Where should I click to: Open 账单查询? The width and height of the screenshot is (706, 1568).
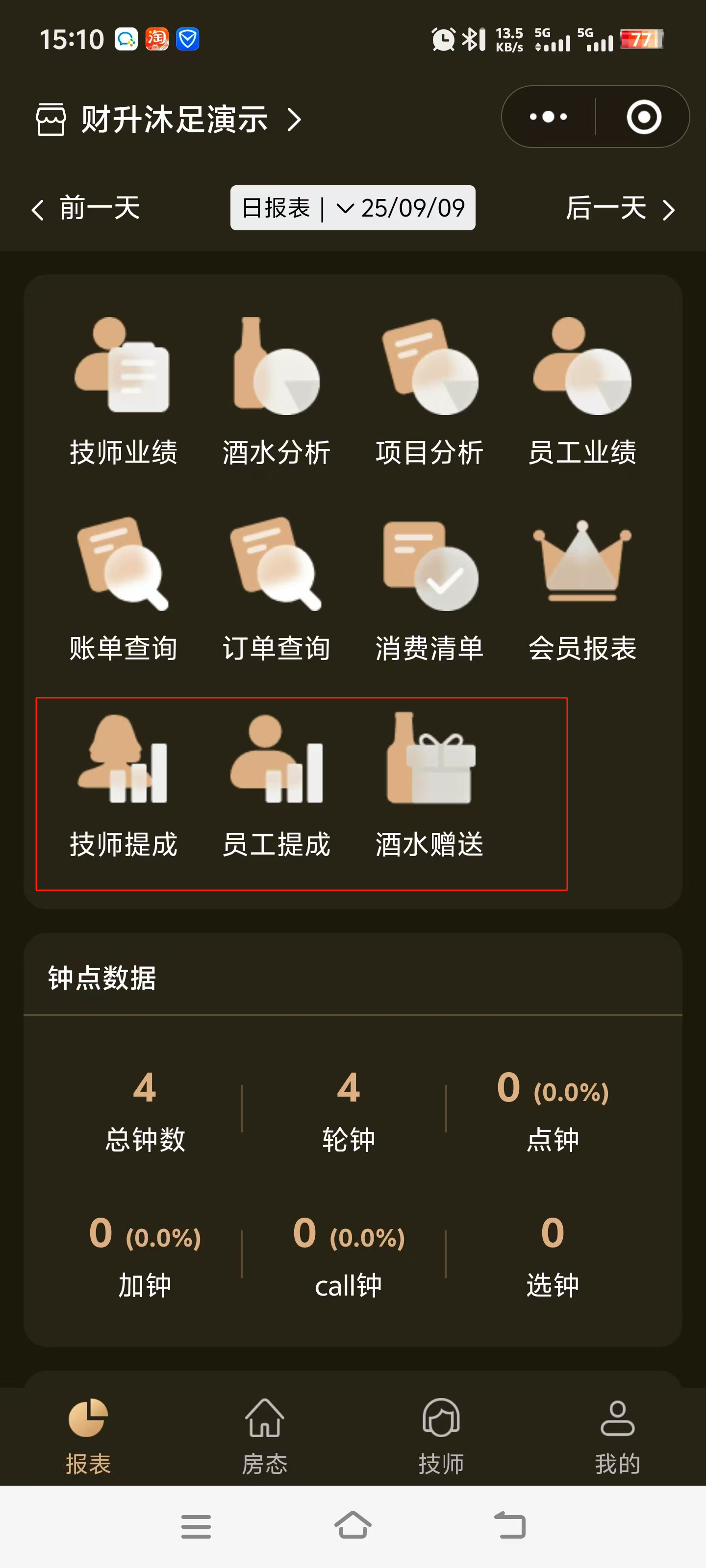123,588
